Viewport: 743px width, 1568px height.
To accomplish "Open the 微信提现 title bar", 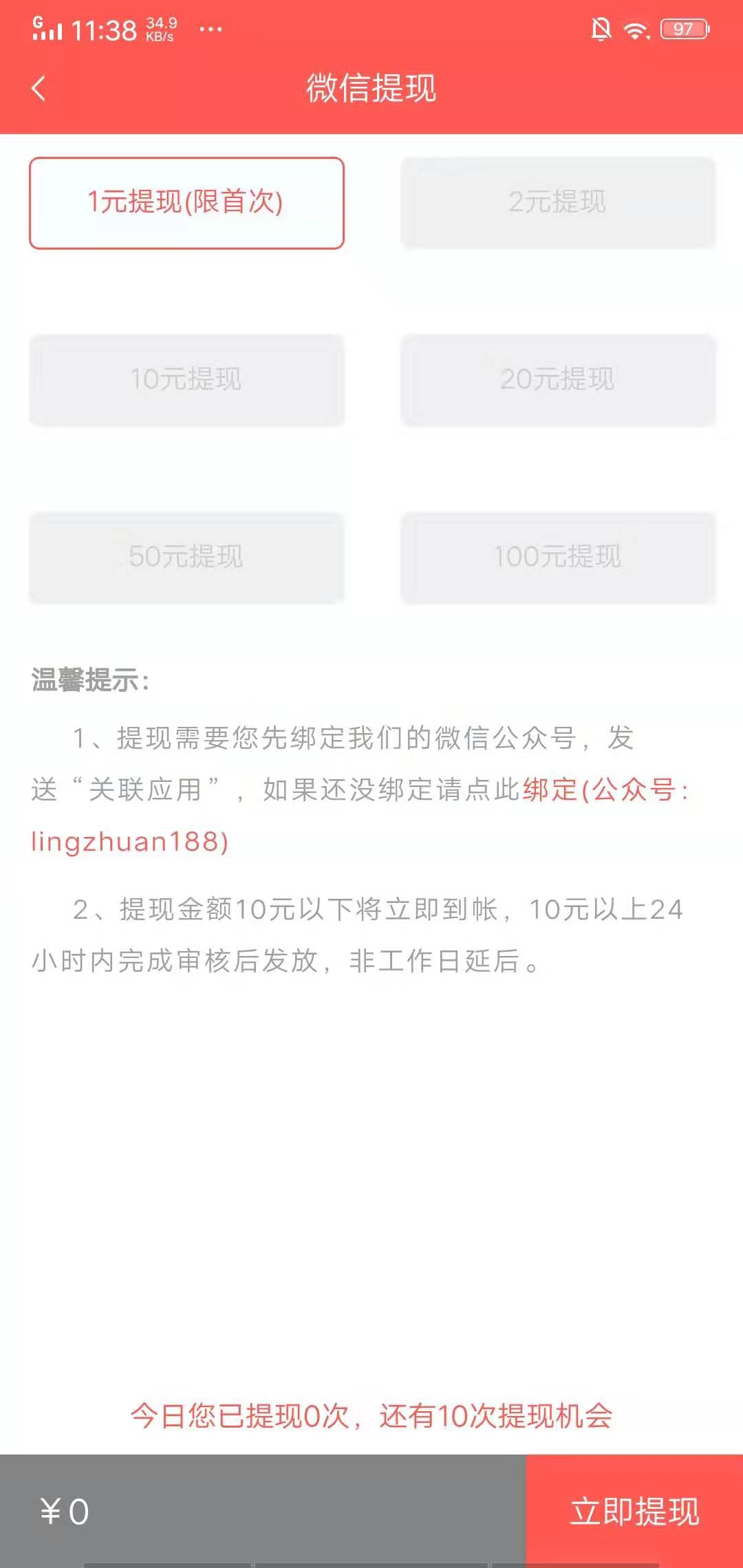I will click(x=371, y=89).
